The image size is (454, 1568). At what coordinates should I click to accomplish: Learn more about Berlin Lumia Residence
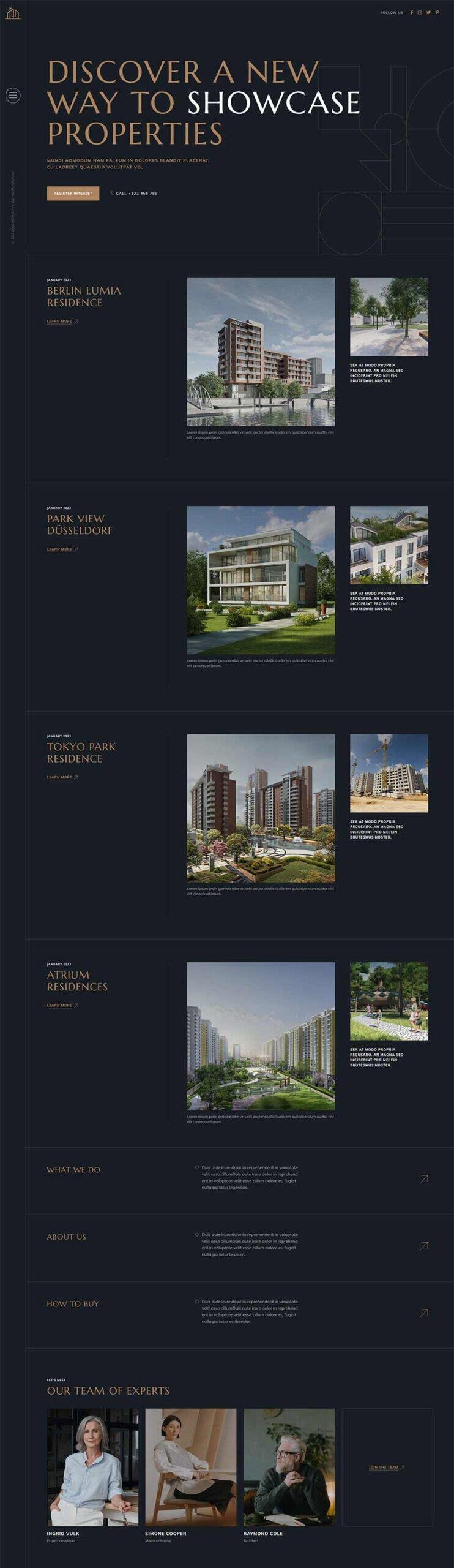point(62,321)
